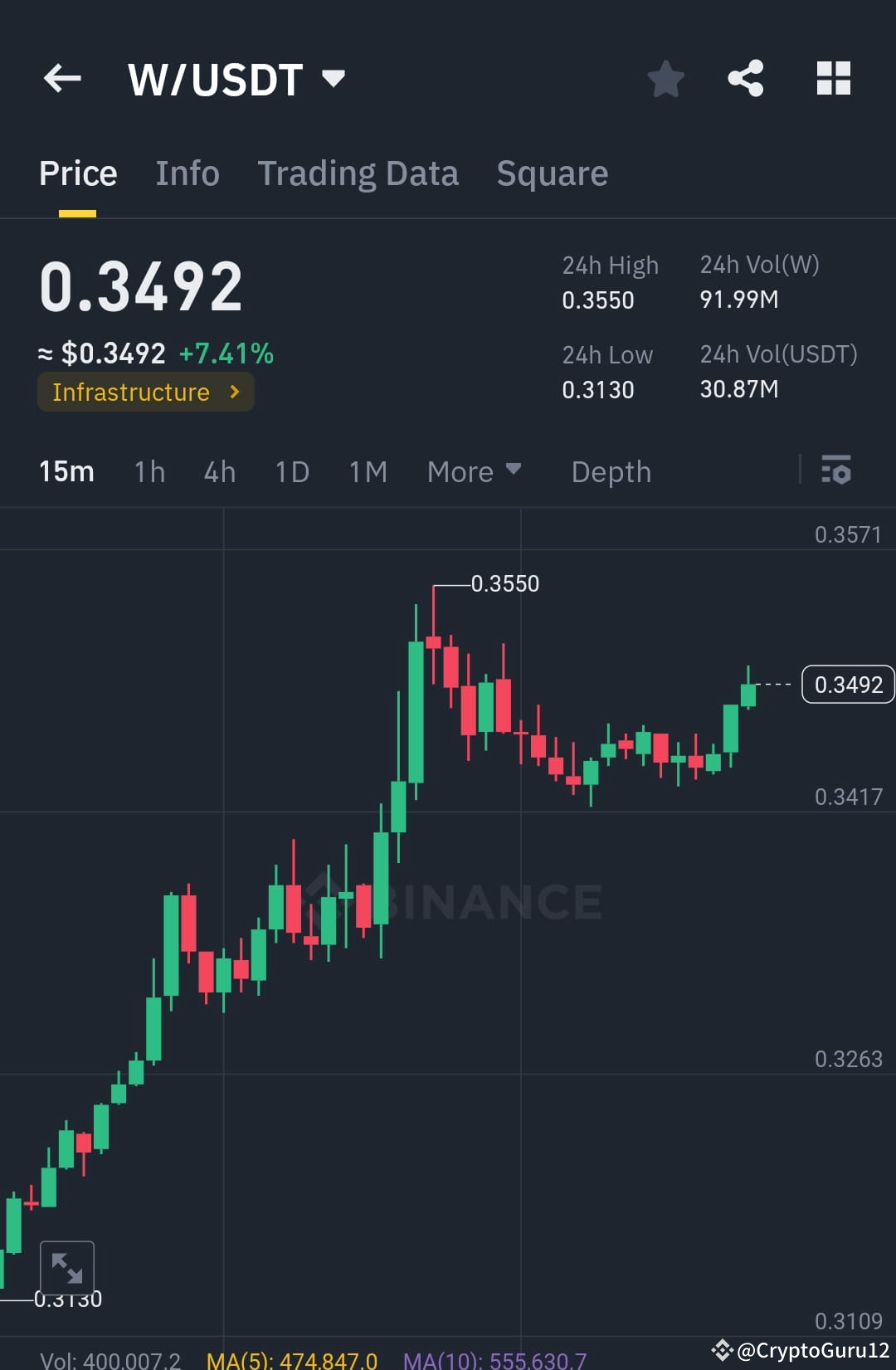Image resolution: width=896 pixels, height=1370 pixels.
Task: Open the Square tab
Action: pos(552,173)
